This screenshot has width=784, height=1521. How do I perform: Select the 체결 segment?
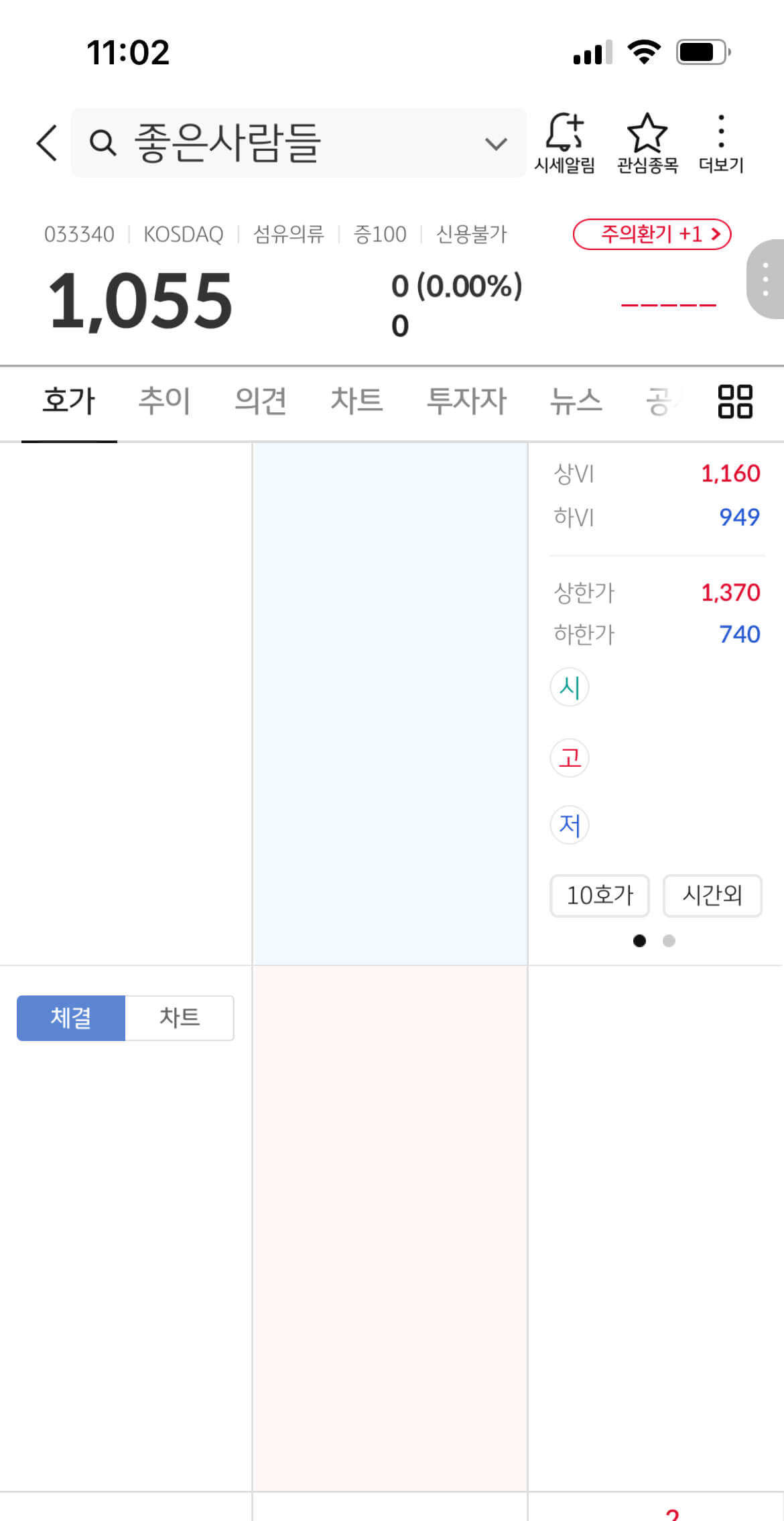pyautogui.click(x=71, y=1018)
